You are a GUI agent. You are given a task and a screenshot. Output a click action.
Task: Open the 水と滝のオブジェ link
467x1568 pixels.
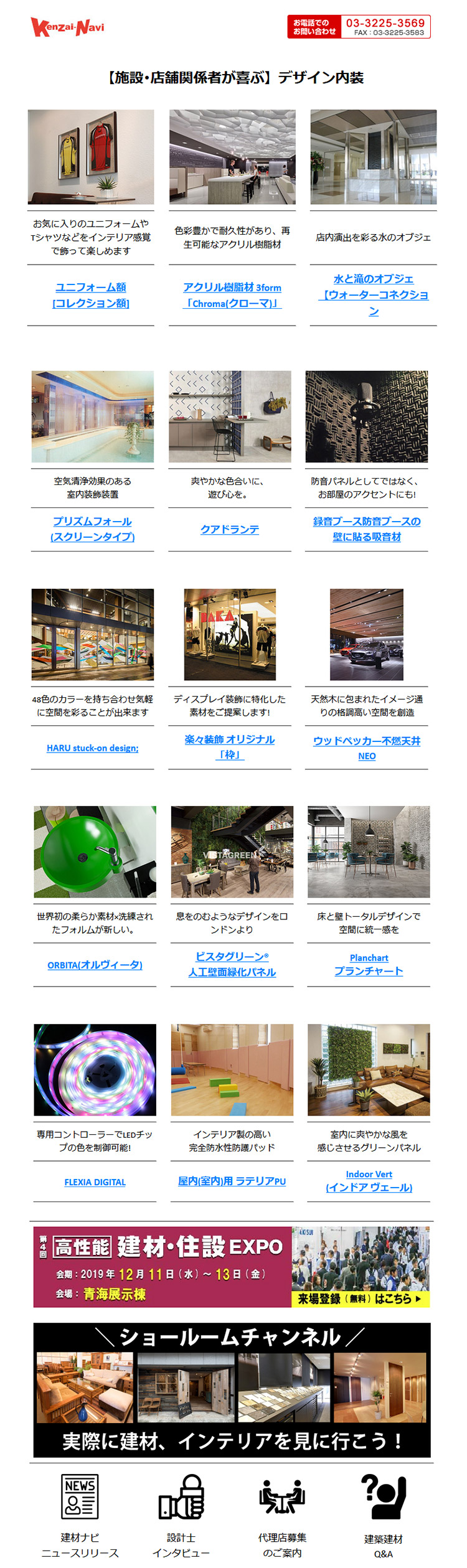tap(373, 294)
